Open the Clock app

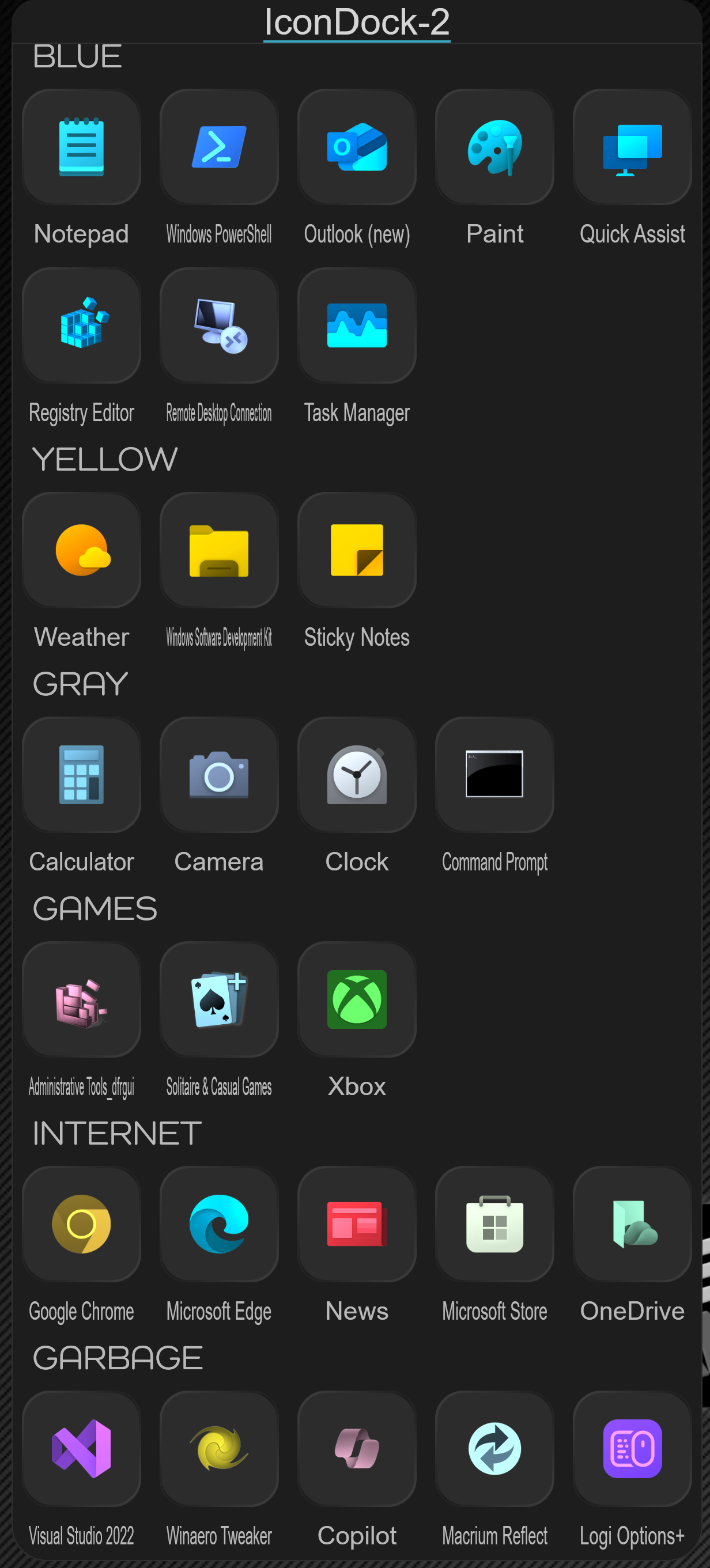pyautogui.click(x=356, y=775)
